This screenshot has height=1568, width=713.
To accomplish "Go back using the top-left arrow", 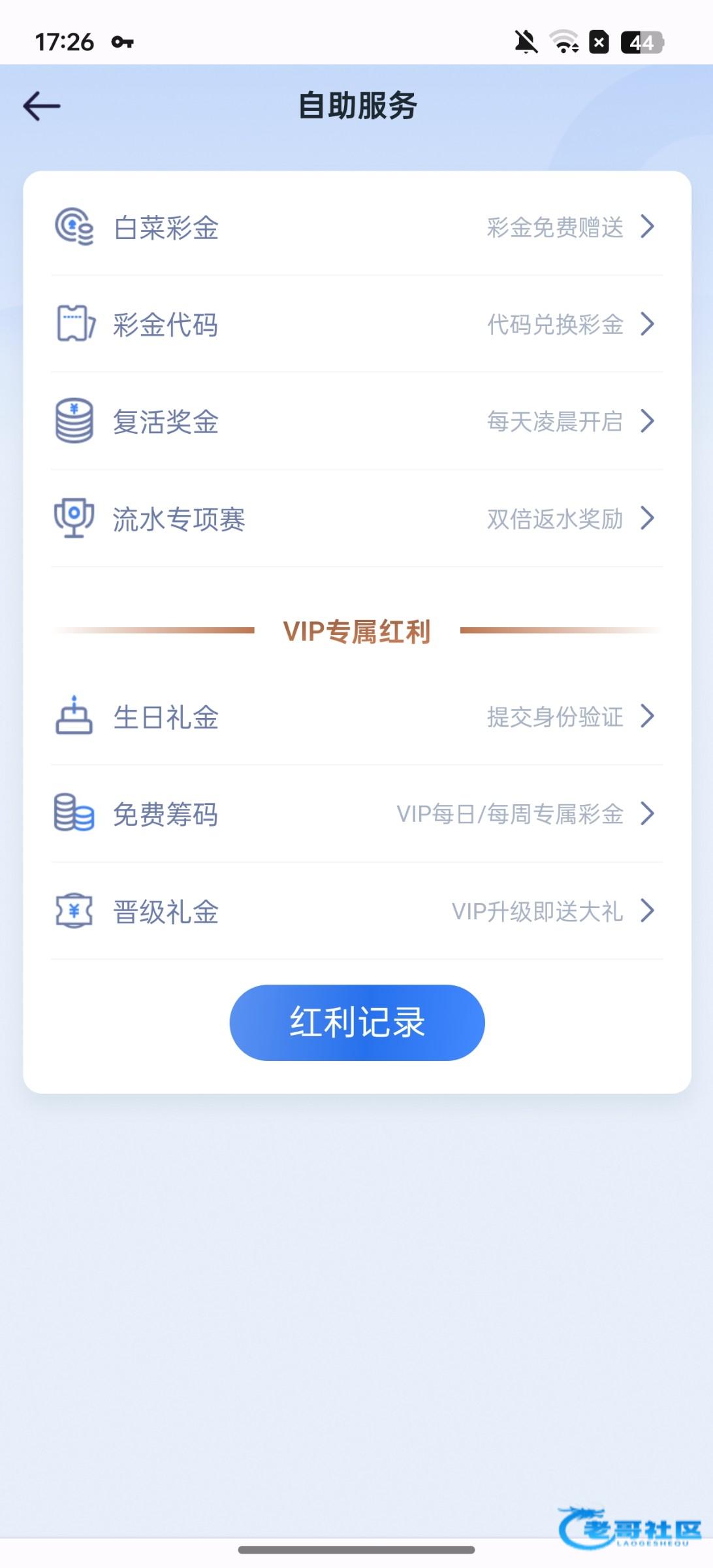I will [42, 106].
